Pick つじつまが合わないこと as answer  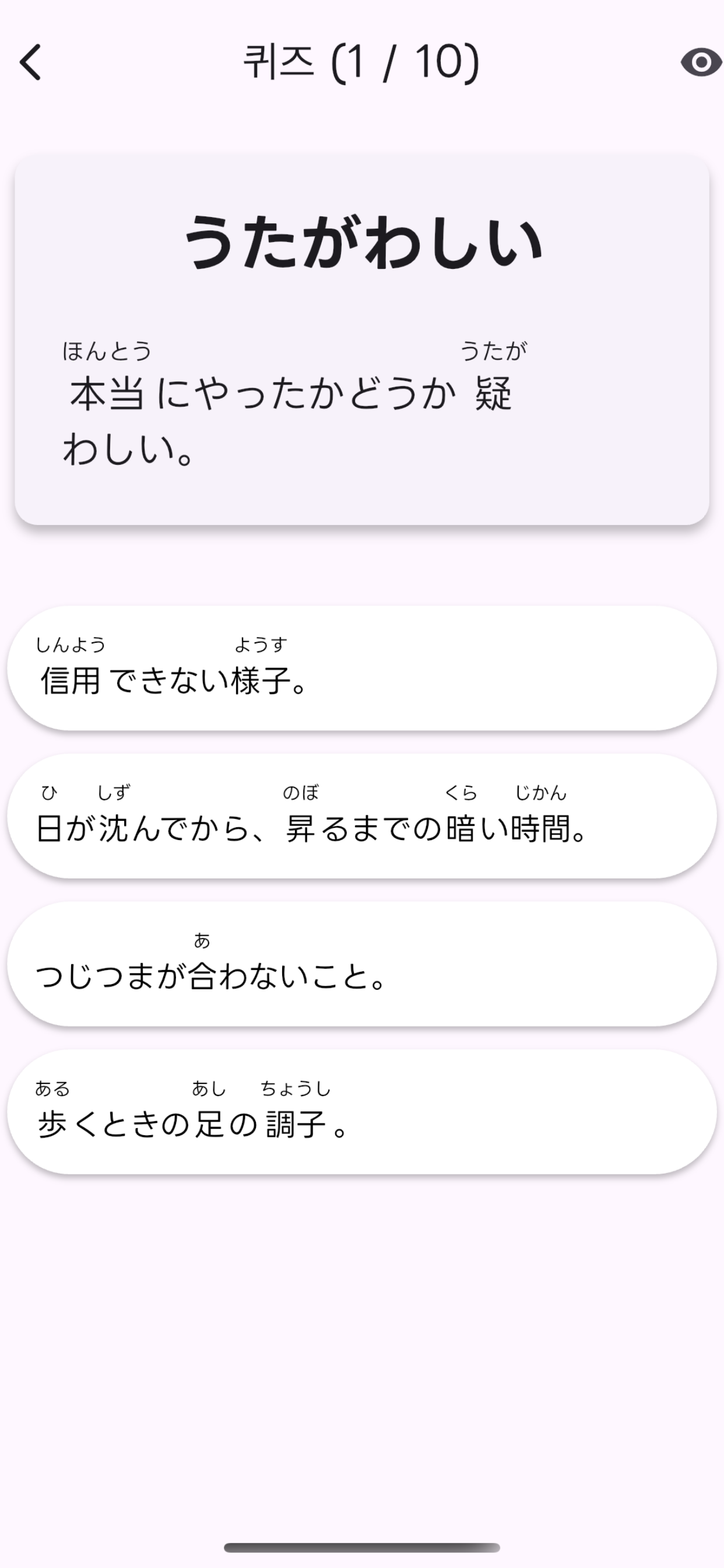362,965
